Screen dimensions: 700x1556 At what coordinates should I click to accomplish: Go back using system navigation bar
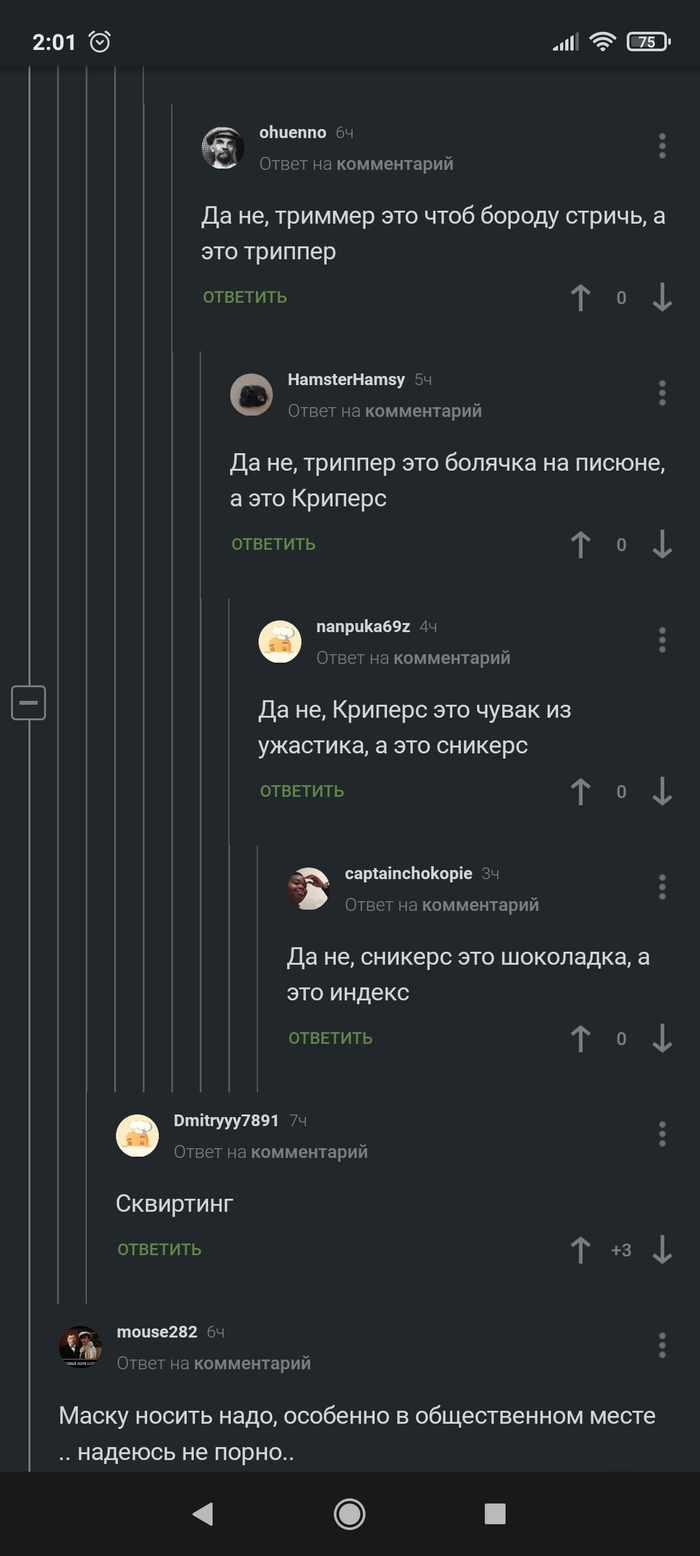[203, 1514]
